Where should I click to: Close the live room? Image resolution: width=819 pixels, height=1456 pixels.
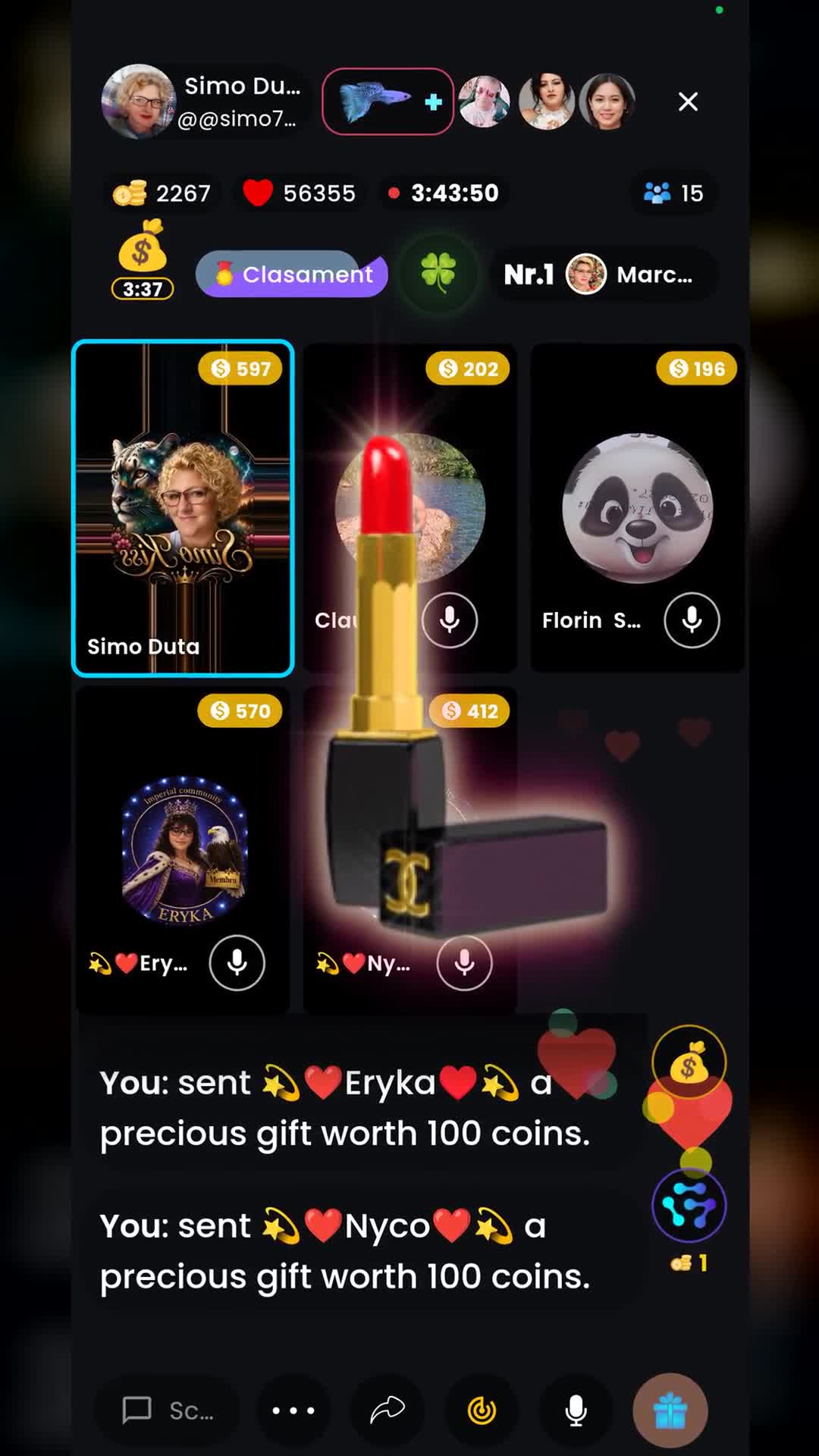[688, 102]
